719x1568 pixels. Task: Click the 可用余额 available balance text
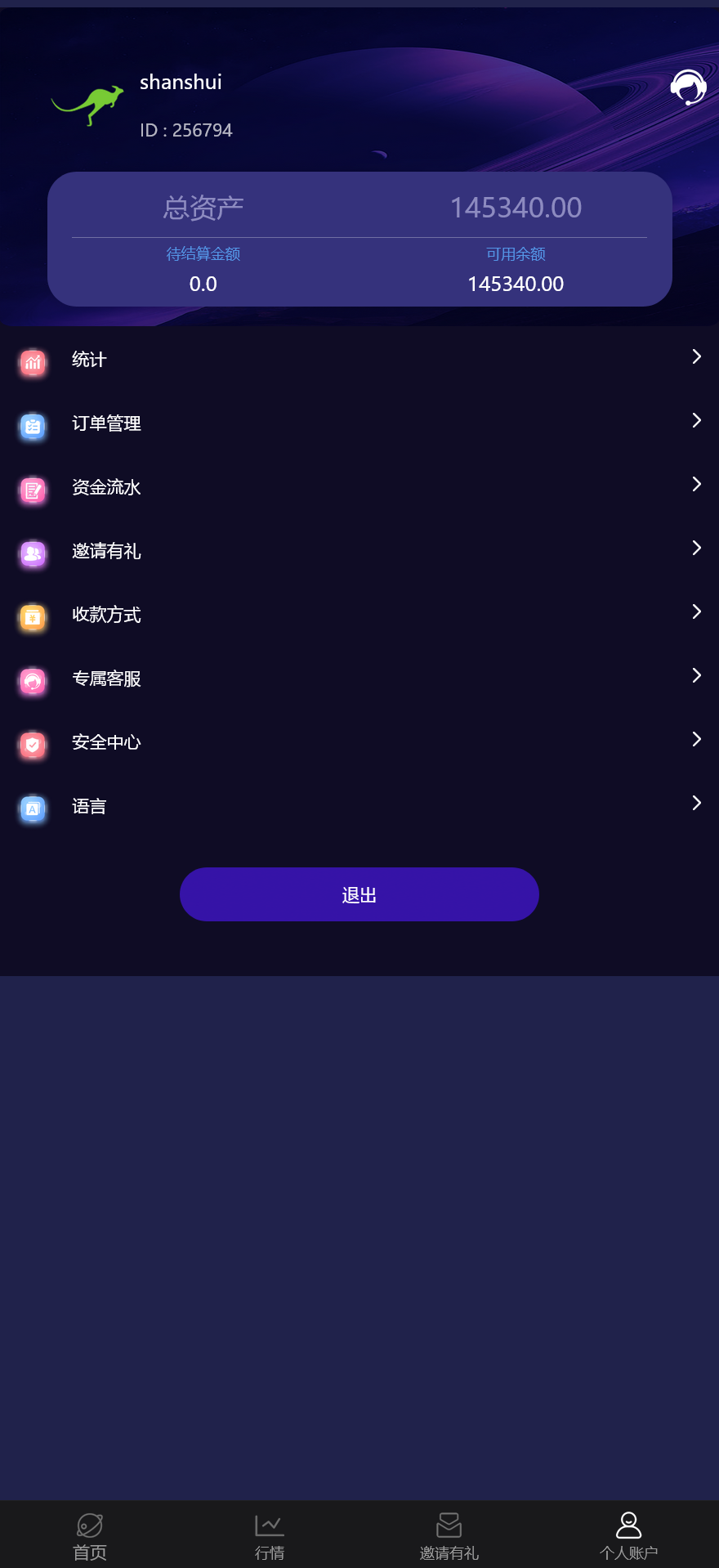(x=516, y=254)
